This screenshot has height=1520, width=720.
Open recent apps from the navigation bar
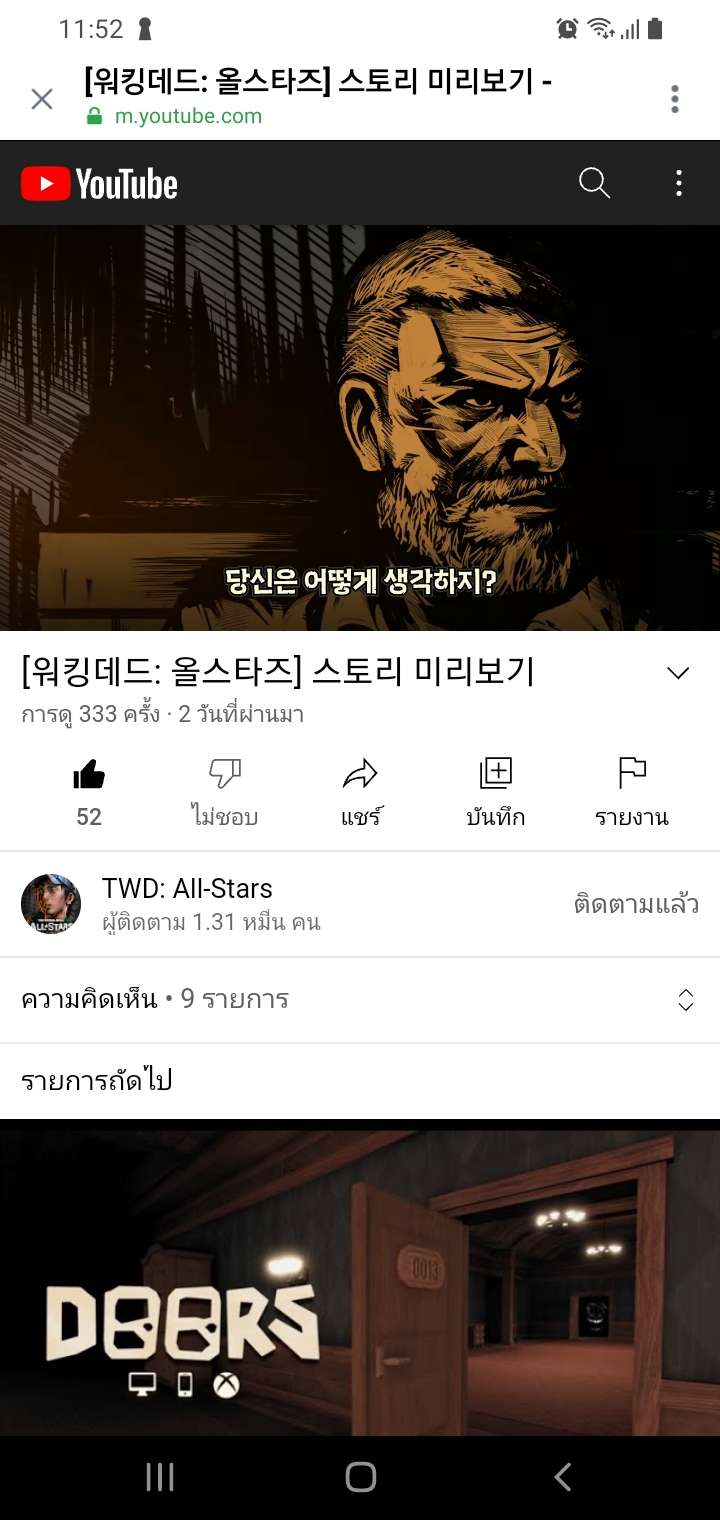pyautogui.click(x=160, y=1477)
